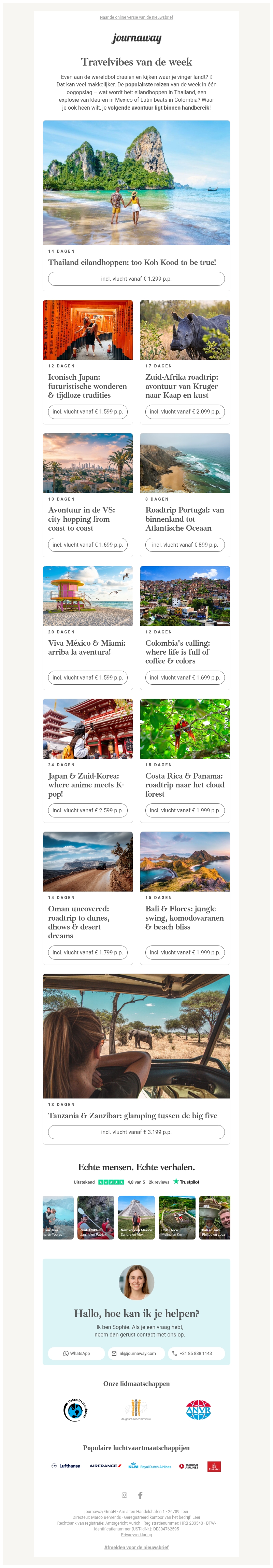This screenshot has height=1568, width=273.
Task: Open the Viva México & Miami price button
Action: point(88,677)
